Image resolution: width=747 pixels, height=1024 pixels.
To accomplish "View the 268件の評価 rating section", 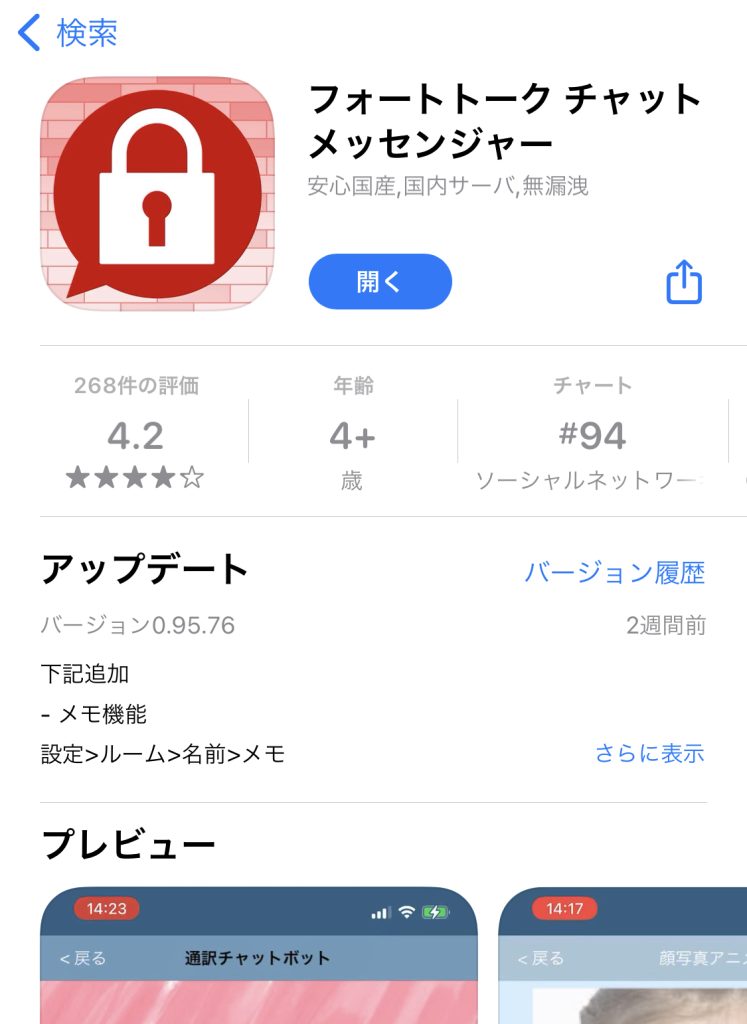I will tap(136, 434).
